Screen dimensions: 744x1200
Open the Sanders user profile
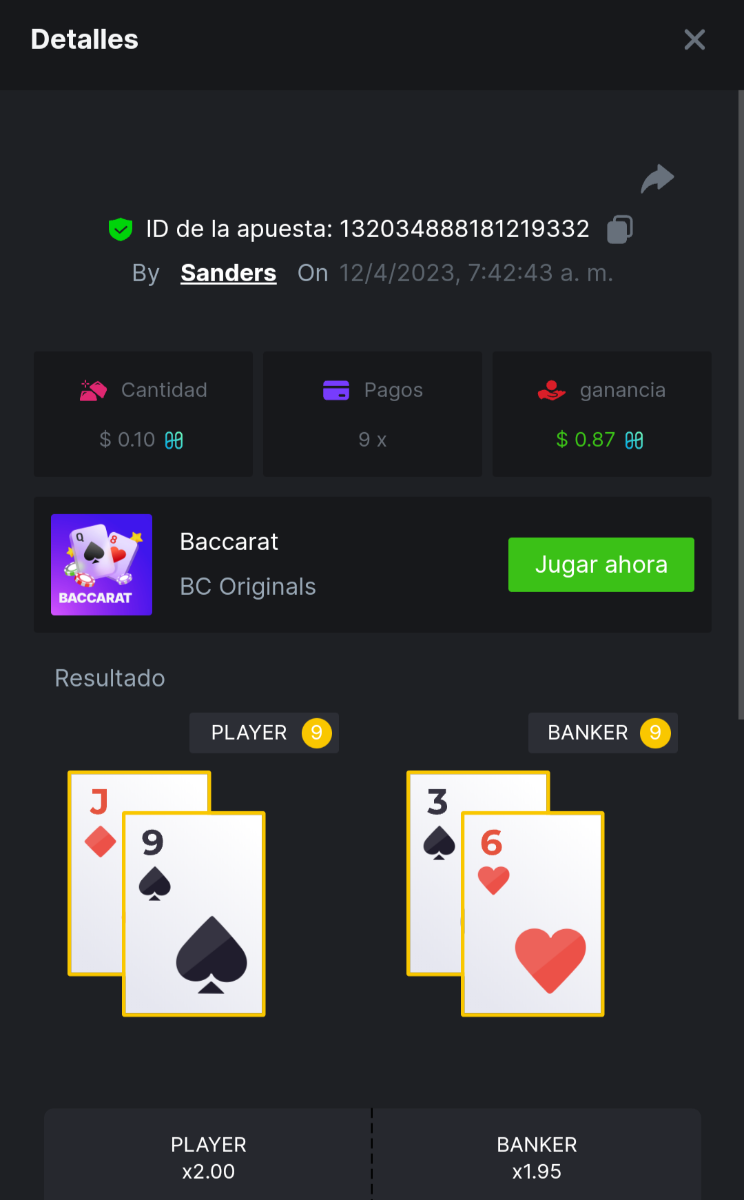[x=228, y=273]
